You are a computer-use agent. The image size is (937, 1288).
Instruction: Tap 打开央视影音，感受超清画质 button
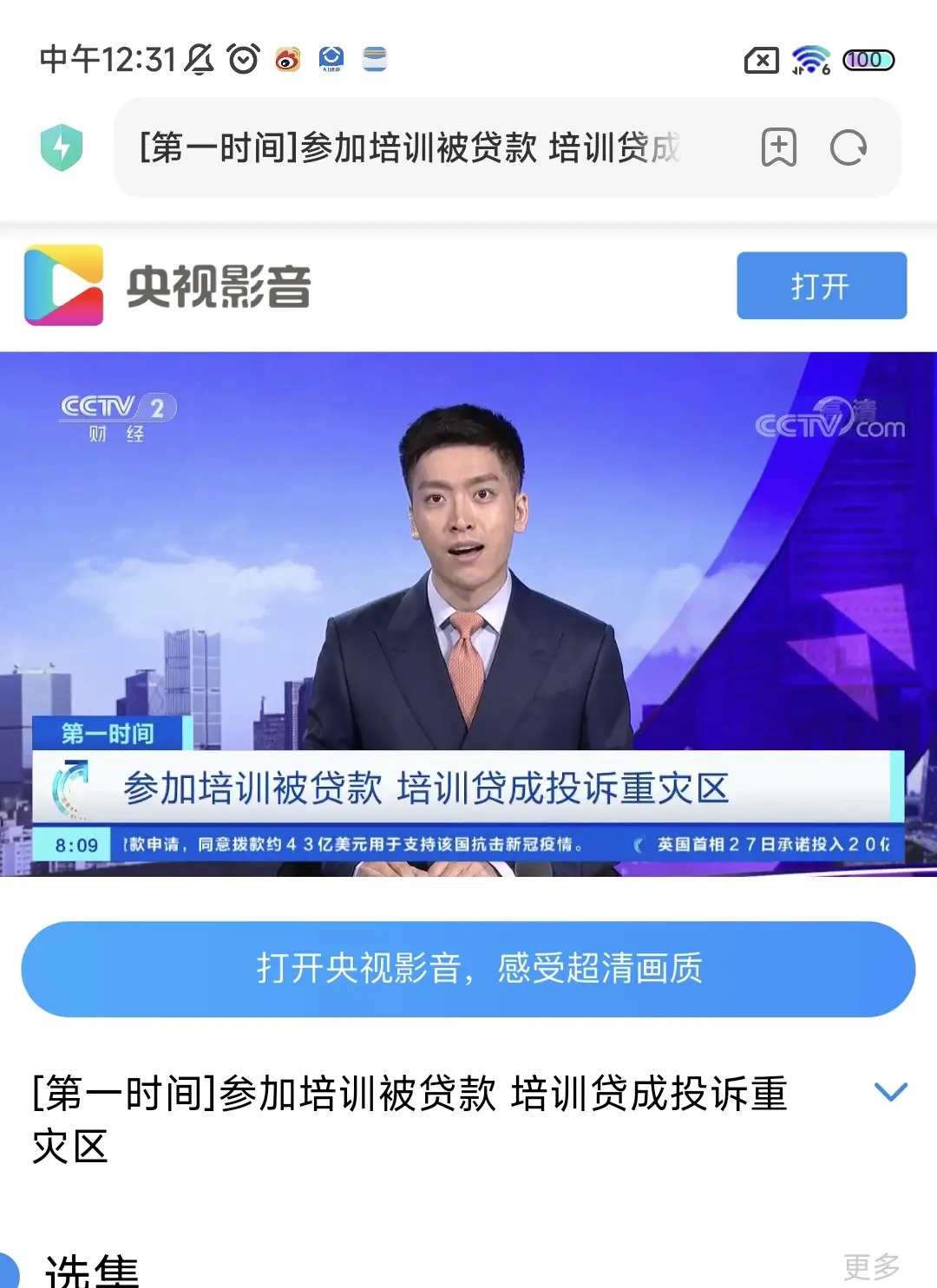[x=468, y=969]
